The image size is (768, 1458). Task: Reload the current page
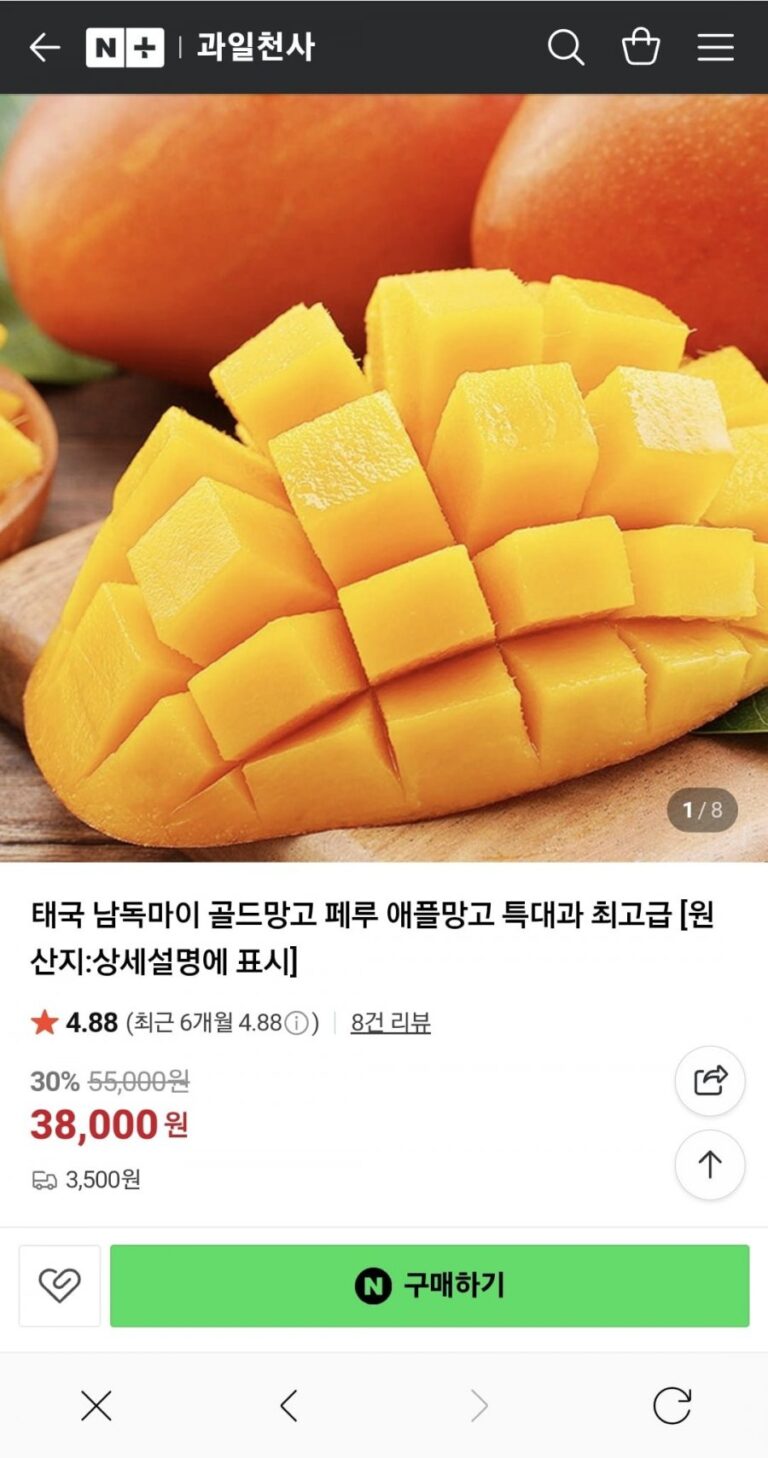[x=672, y=1406]
